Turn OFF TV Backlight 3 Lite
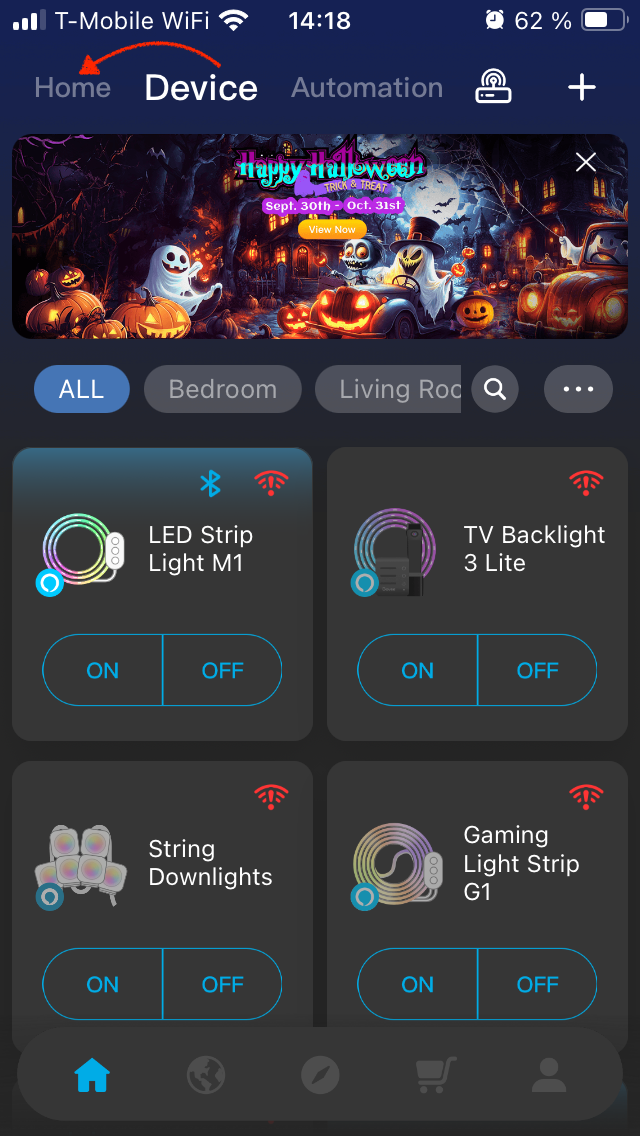This screenshot has height=1136, width=640. tap(537, 670)
